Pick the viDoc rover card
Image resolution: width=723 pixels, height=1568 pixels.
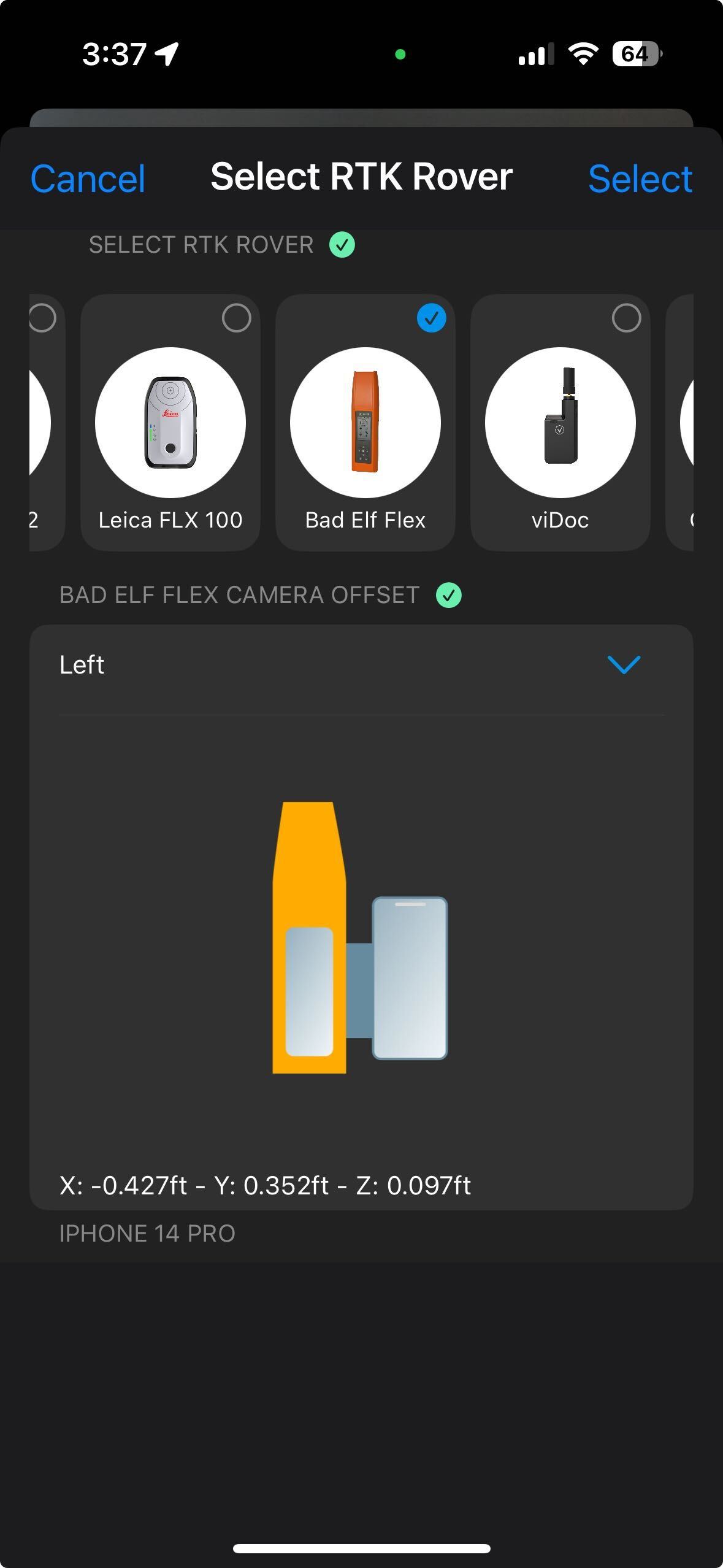pos(560,423)
